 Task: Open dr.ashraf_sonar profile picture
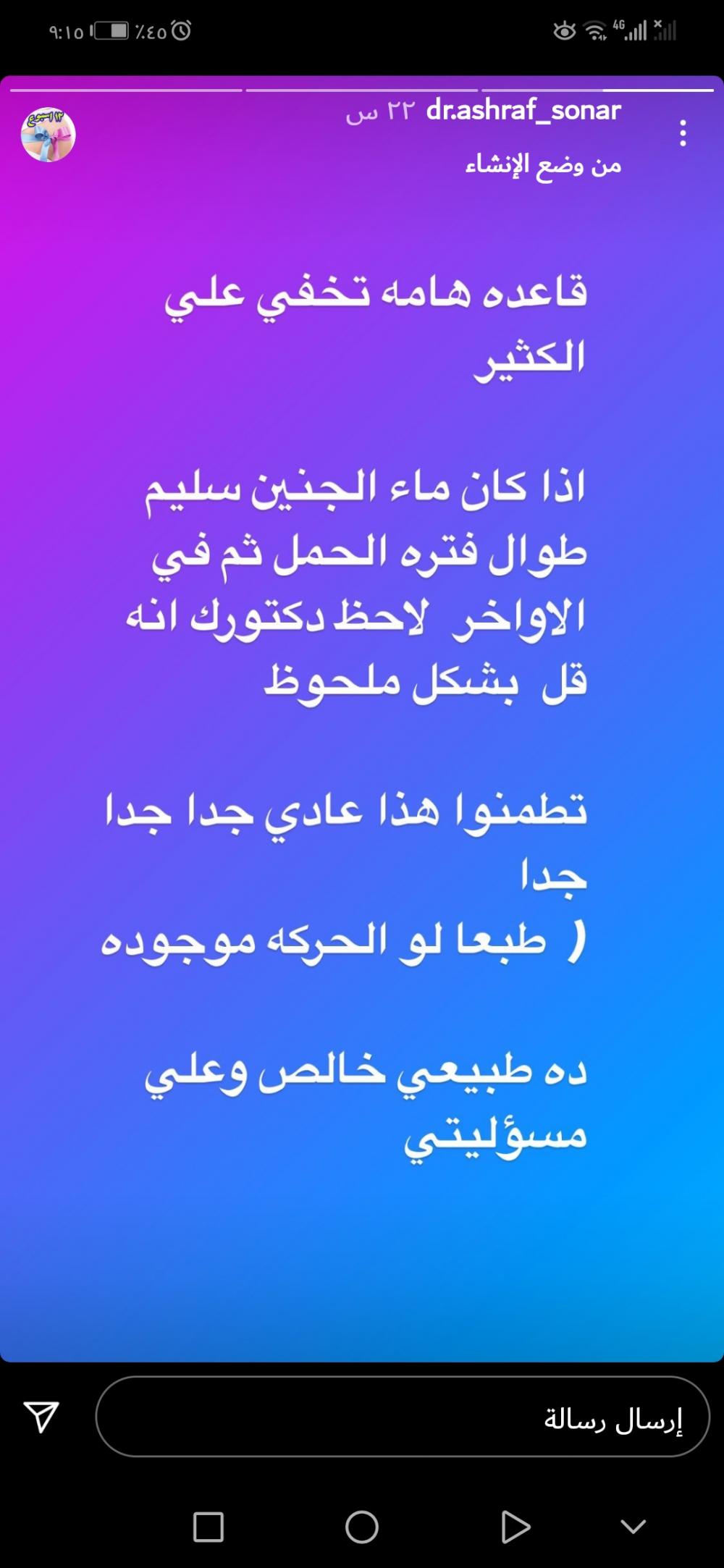coord(49,135)
